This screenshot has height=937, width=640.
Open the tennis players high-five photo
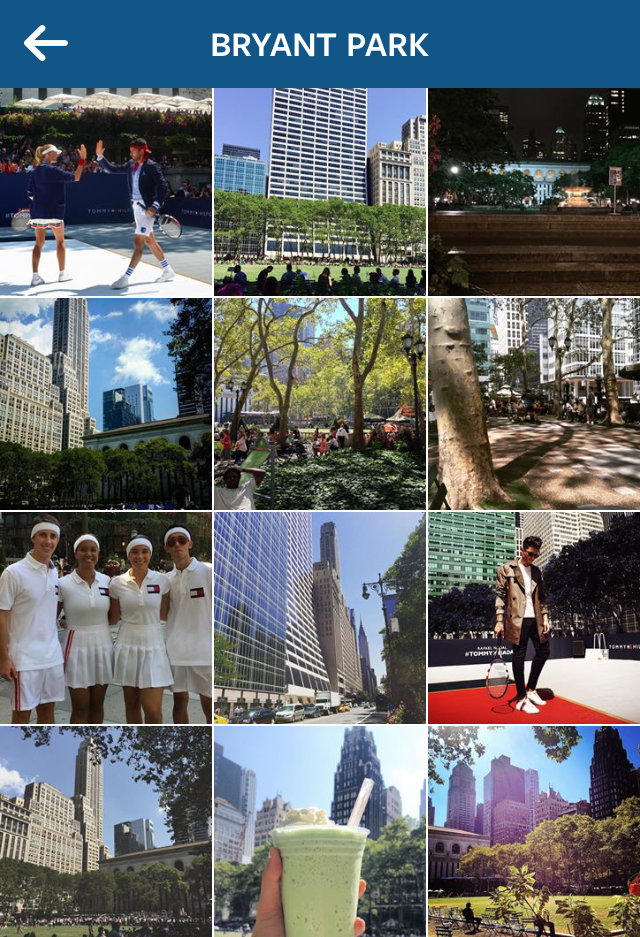106,192
